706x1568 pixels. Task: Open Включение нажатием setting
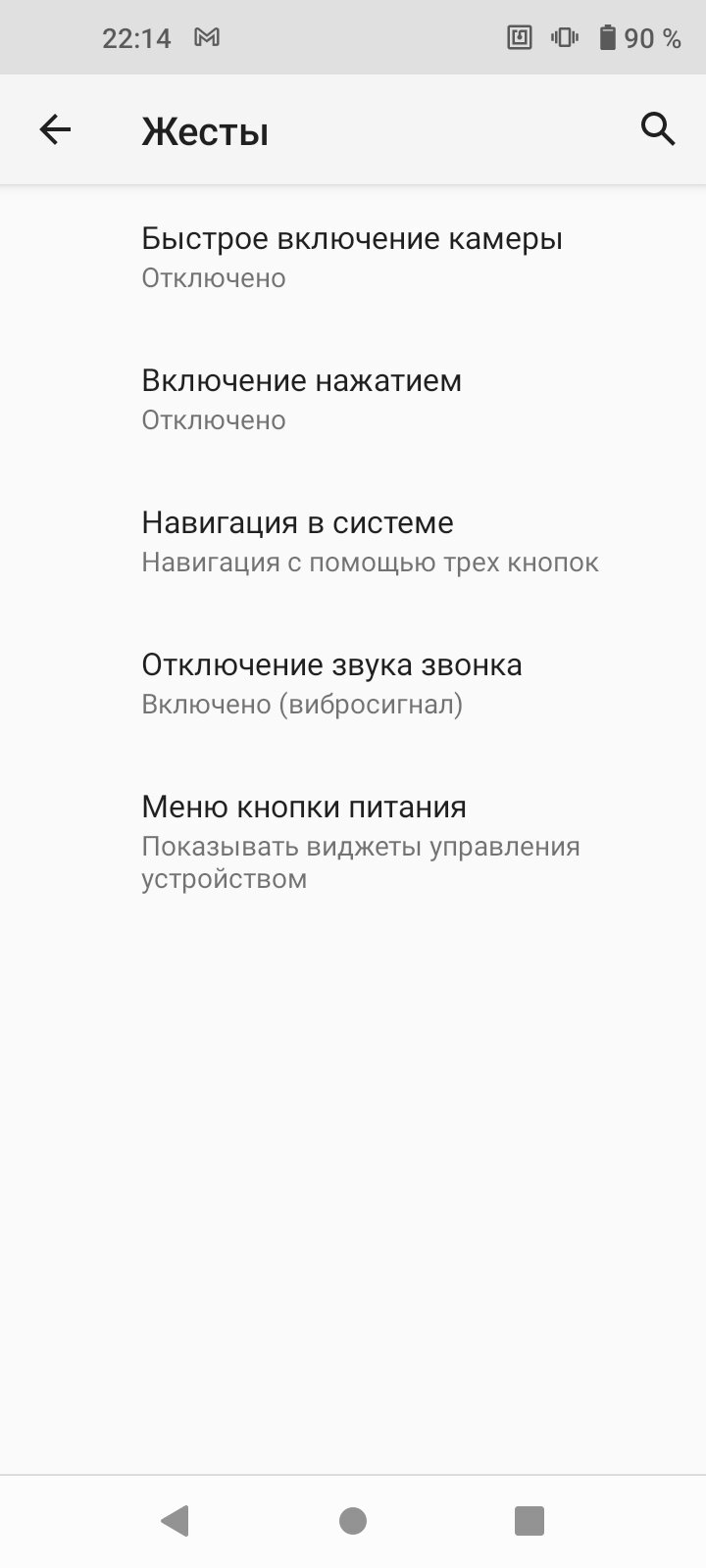pyautogui.click(x=353, y=400)
